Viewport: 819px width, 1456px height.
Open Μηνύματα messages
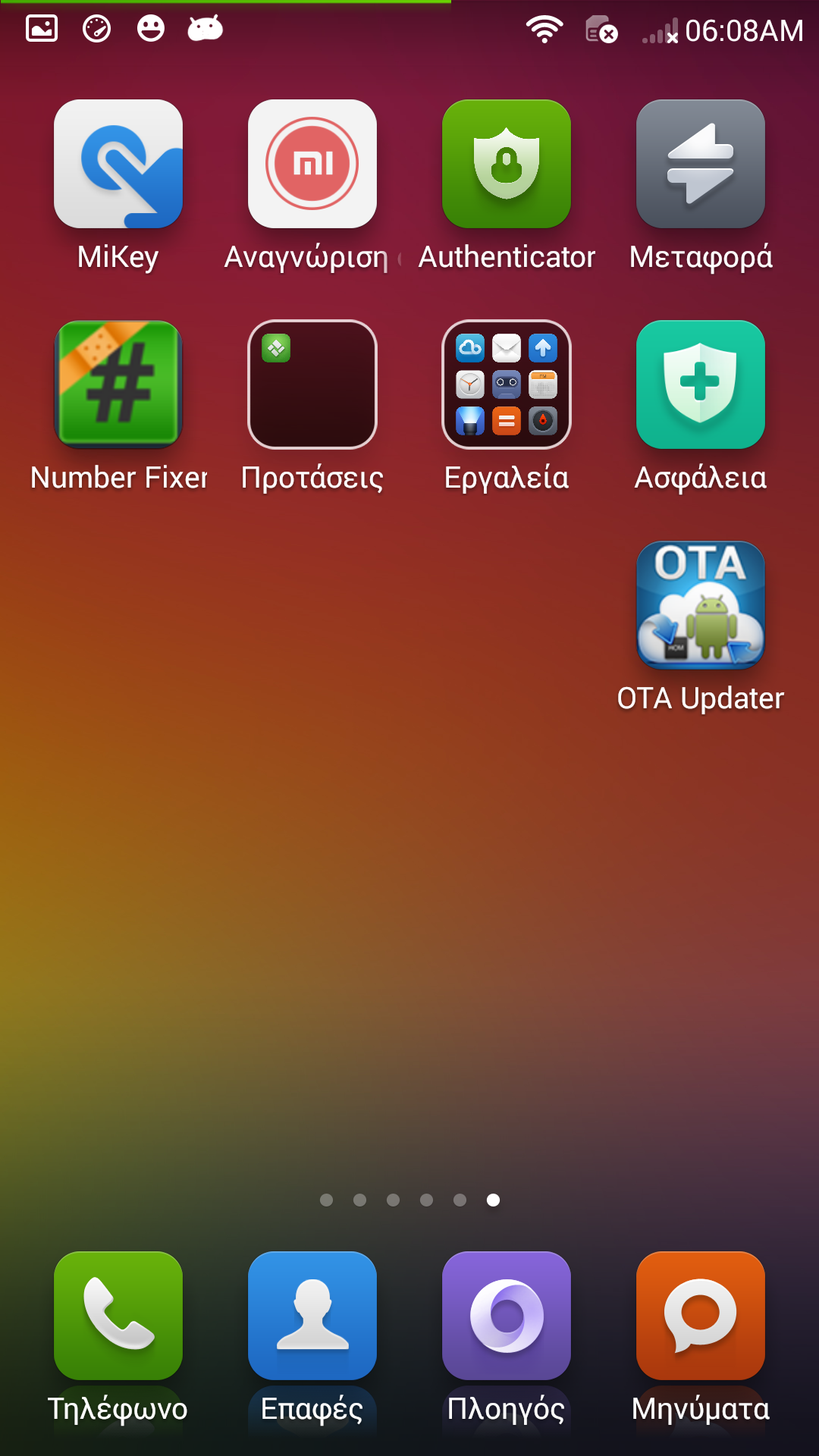[701, 1316]
